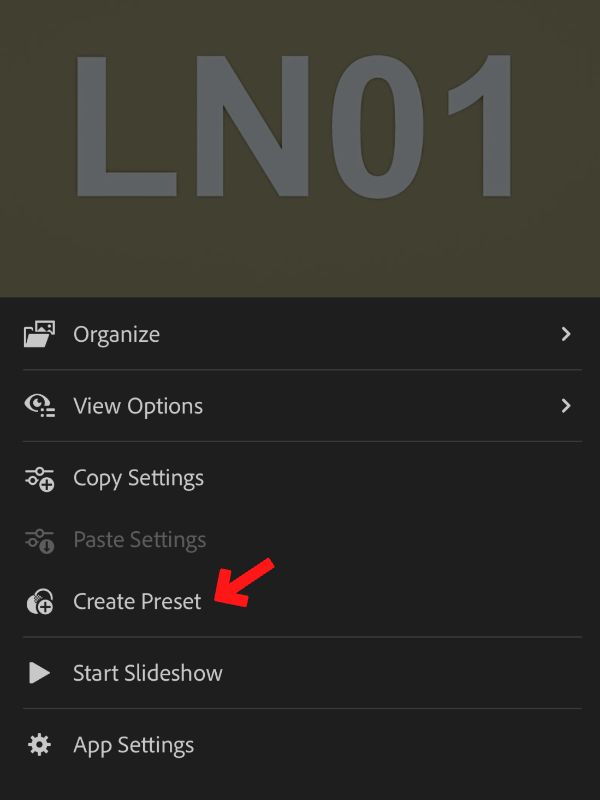Expand View Options
The width and height of the screenshot is (600, 800).
click(x=137, y=406)
